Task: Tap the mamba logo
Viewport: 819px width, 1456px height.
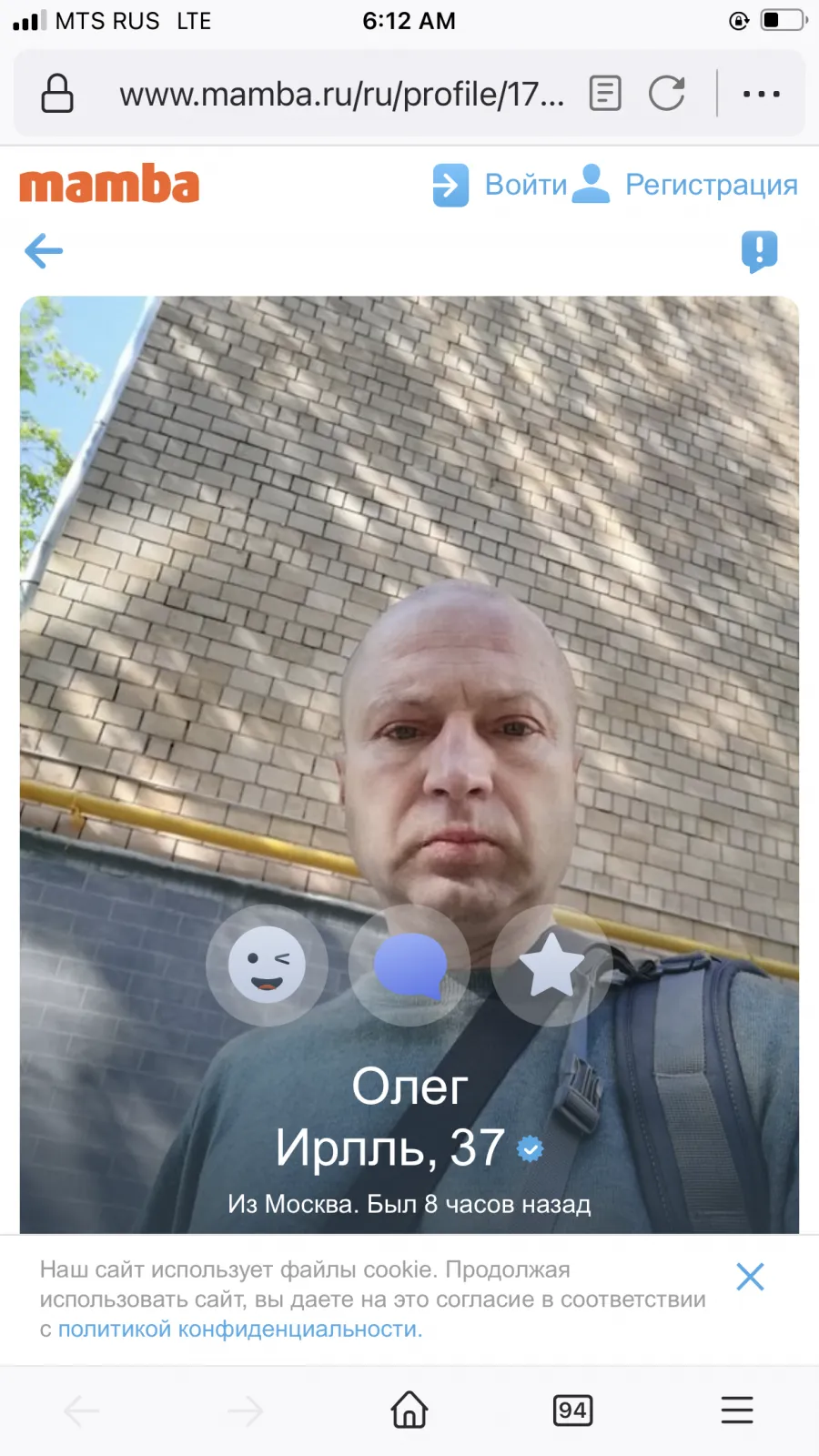Action: pyautogui.click(x=109, y=185)
